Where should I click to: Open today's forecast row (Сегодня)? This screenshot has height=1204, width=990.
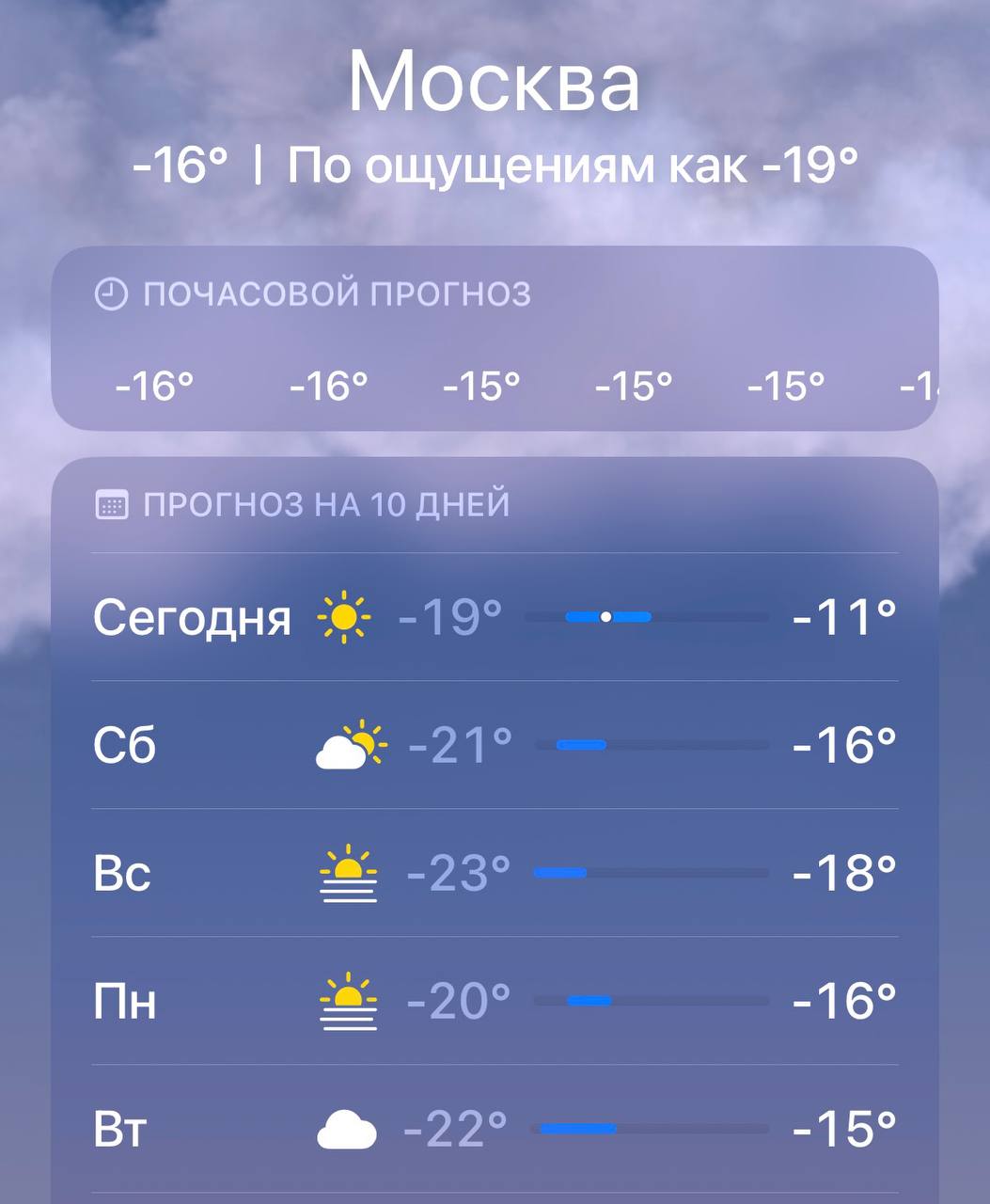coord(495,617)
